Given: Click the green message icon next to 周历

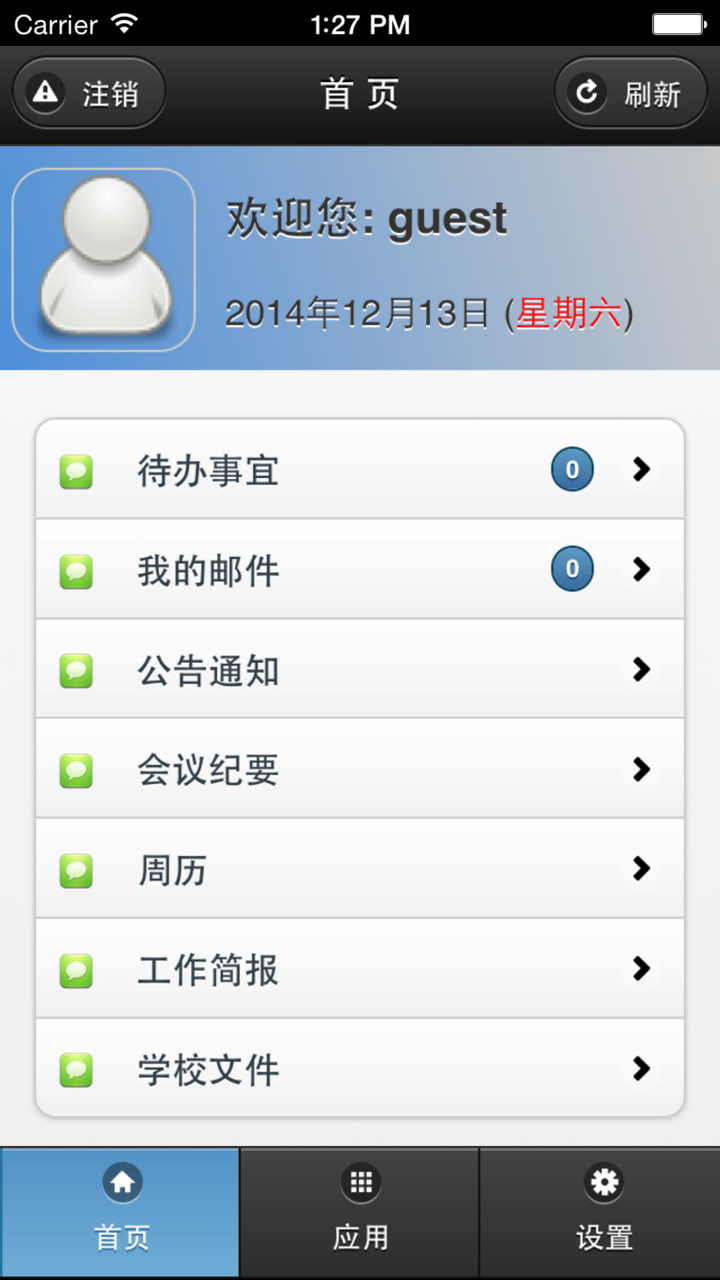Looking at the screenshot, I should click(x=76, y=869).
